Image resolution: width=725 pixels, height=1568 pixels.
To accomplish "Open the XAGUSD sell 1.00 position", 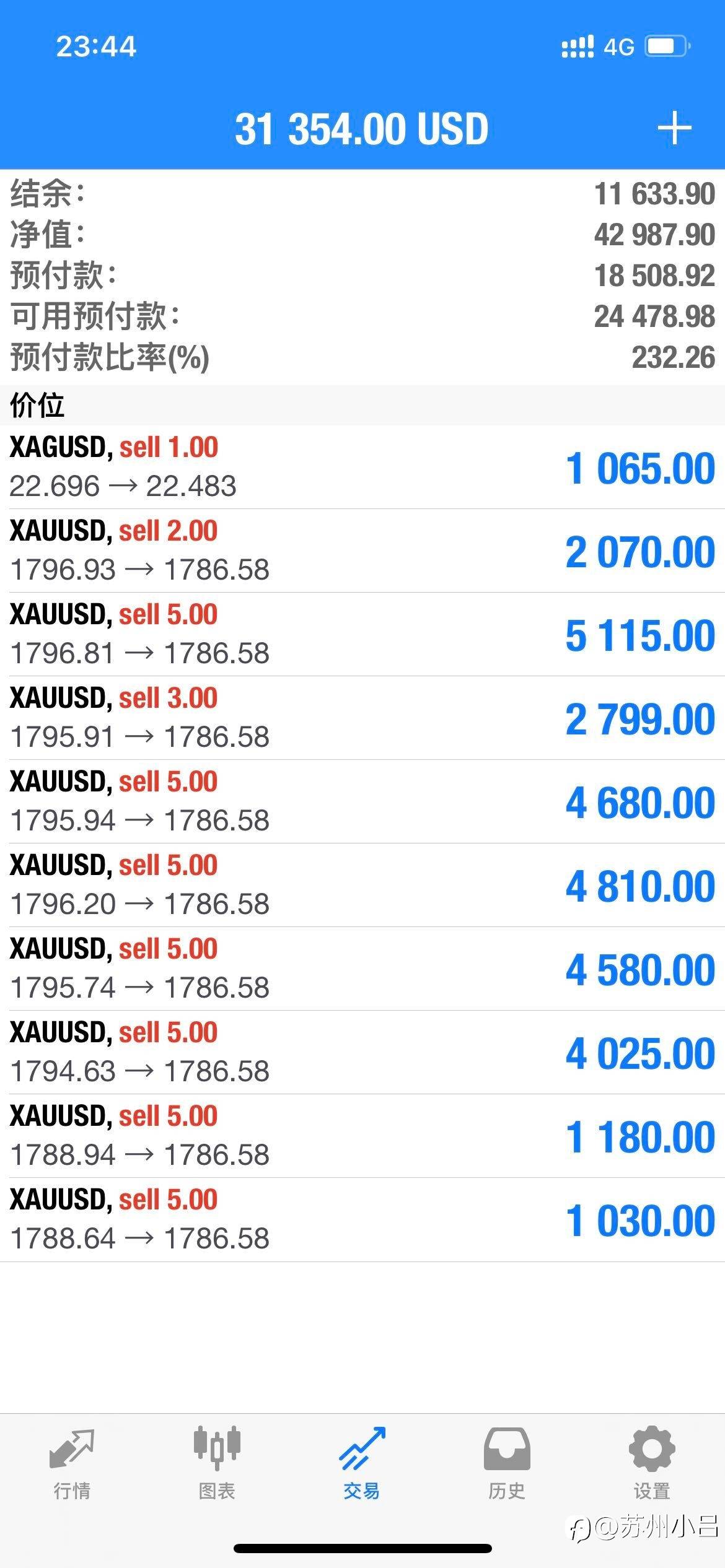I will pyautogui.click(x=362, y=467).
